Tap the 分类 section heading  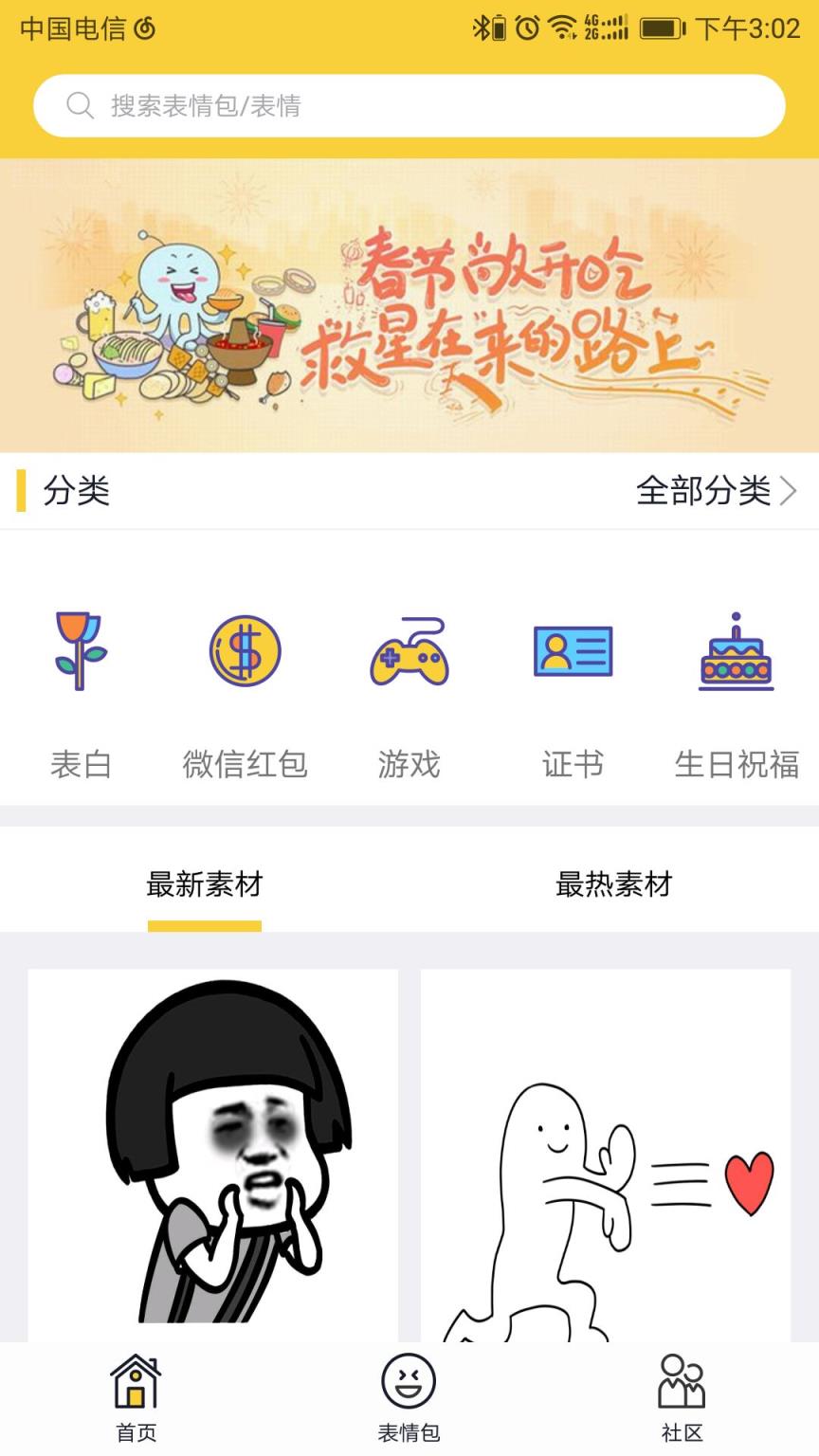[x=74, y=492]
